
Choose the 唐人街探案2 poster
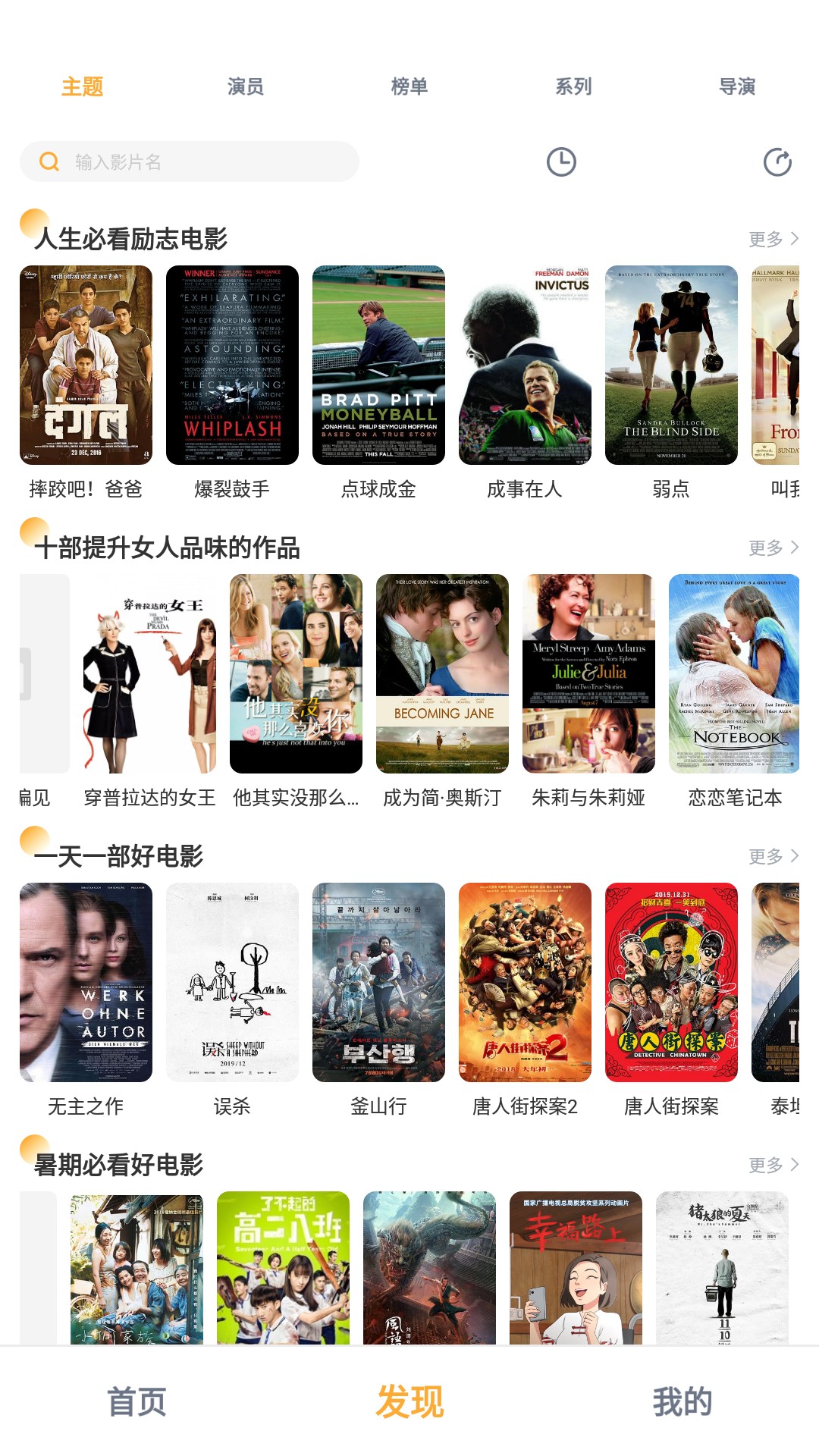tap(525, 983)
